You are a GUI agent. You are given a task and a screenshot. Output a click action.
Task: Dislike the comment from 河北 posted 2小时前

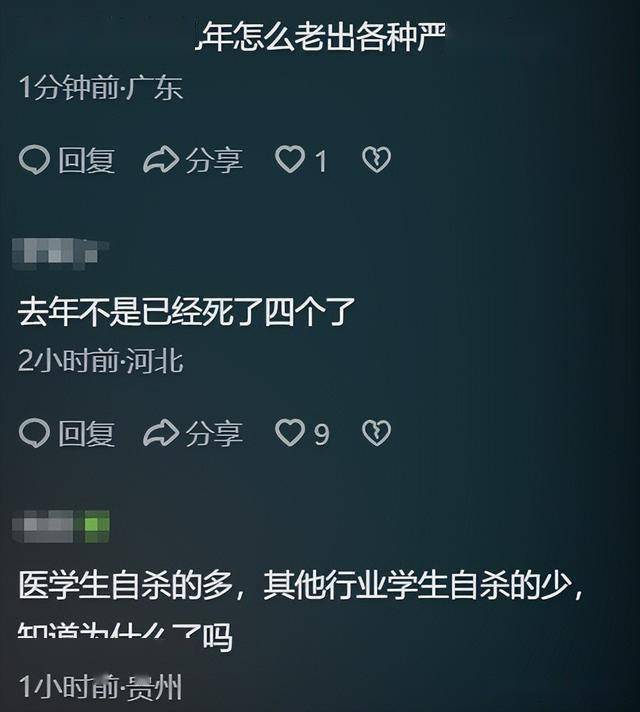pos(376,433)
